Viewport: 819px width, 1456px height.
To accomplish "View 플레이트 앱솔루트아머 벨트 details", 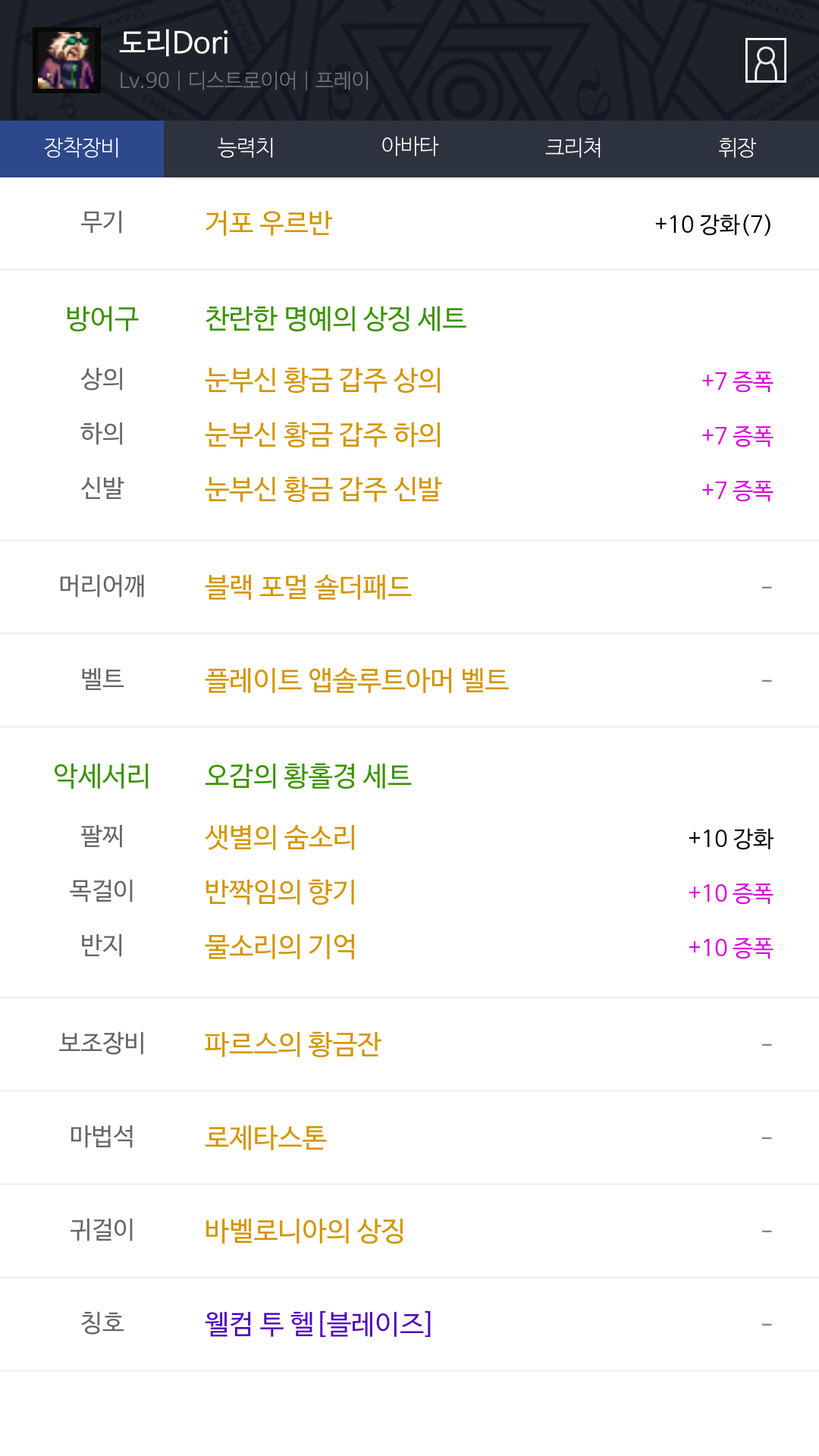I will point(356,680).
